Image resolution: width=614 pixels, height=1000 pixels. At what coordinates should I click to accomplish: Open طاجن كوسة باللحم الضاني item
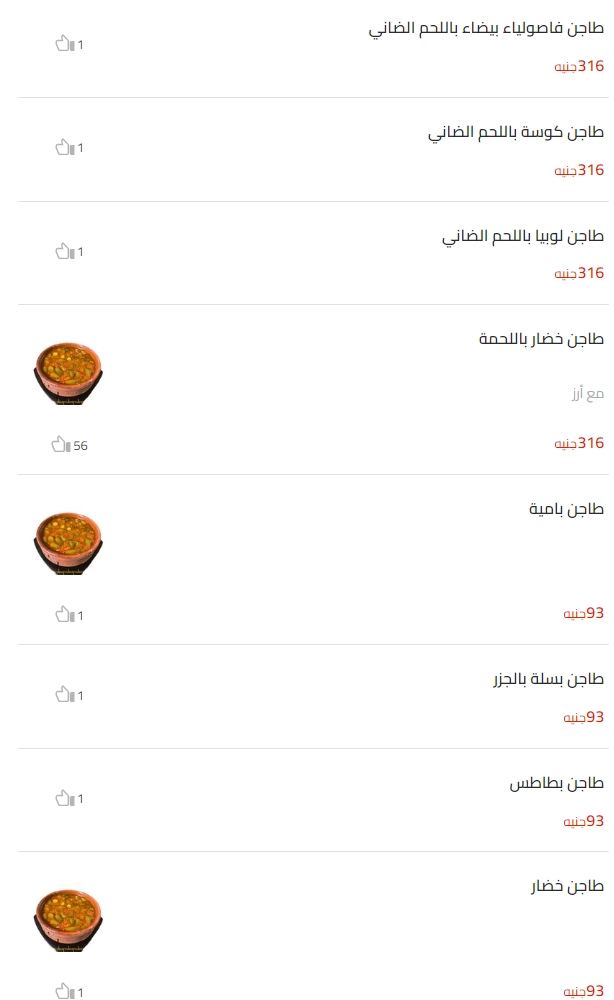[x=515, y=133]
